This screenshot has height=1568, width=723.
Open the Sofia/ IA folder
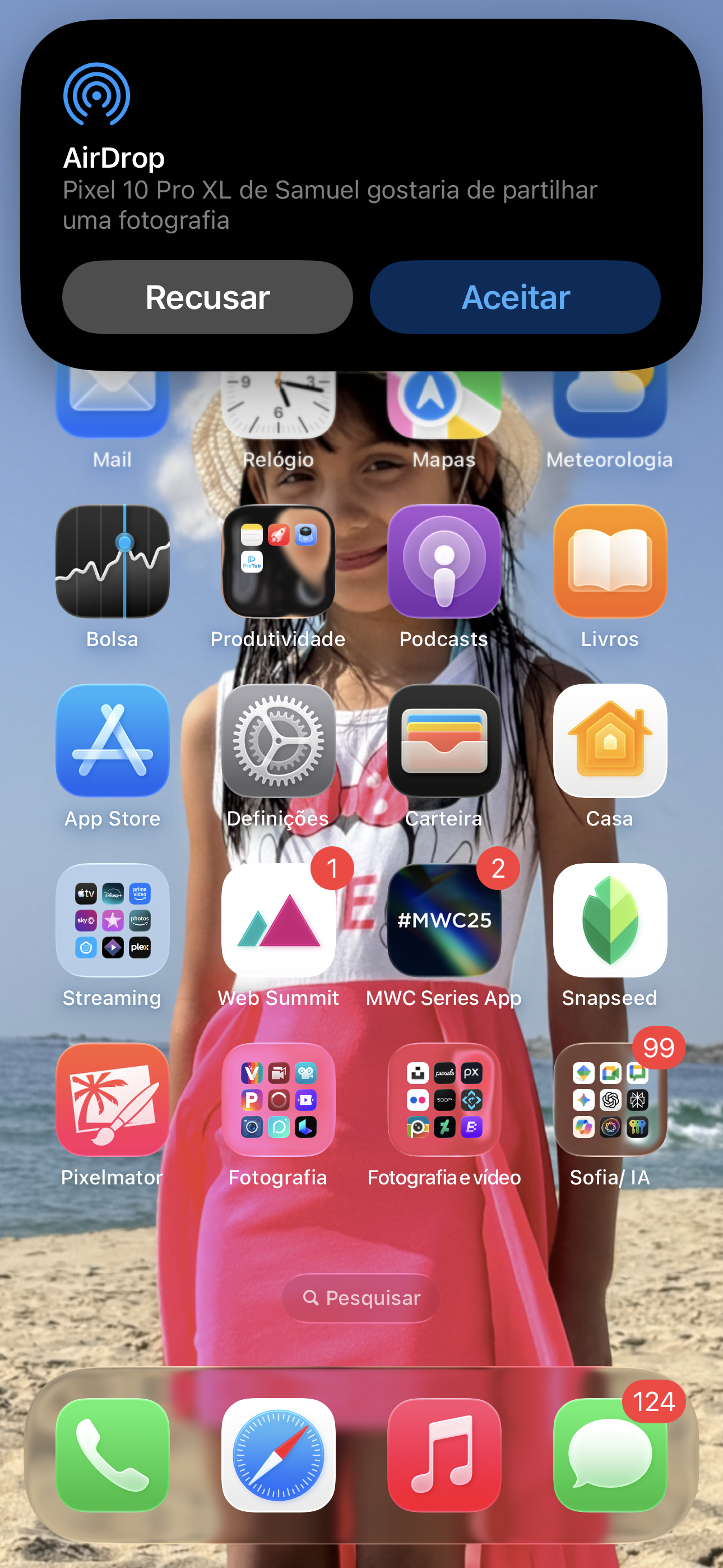tap(610, 1099)
